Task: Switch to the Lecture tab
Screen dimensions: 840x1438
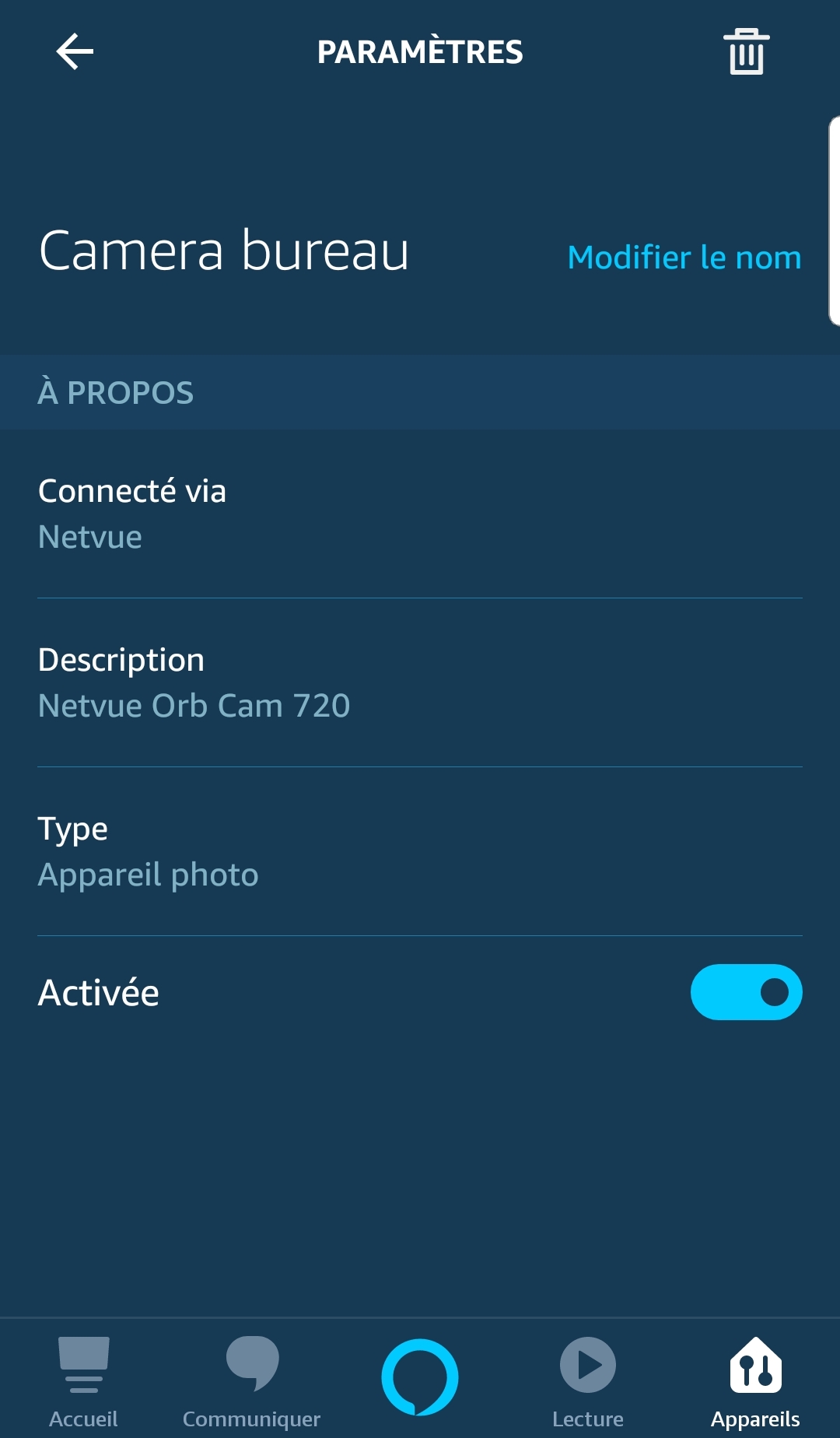Action: point(588,1381)
